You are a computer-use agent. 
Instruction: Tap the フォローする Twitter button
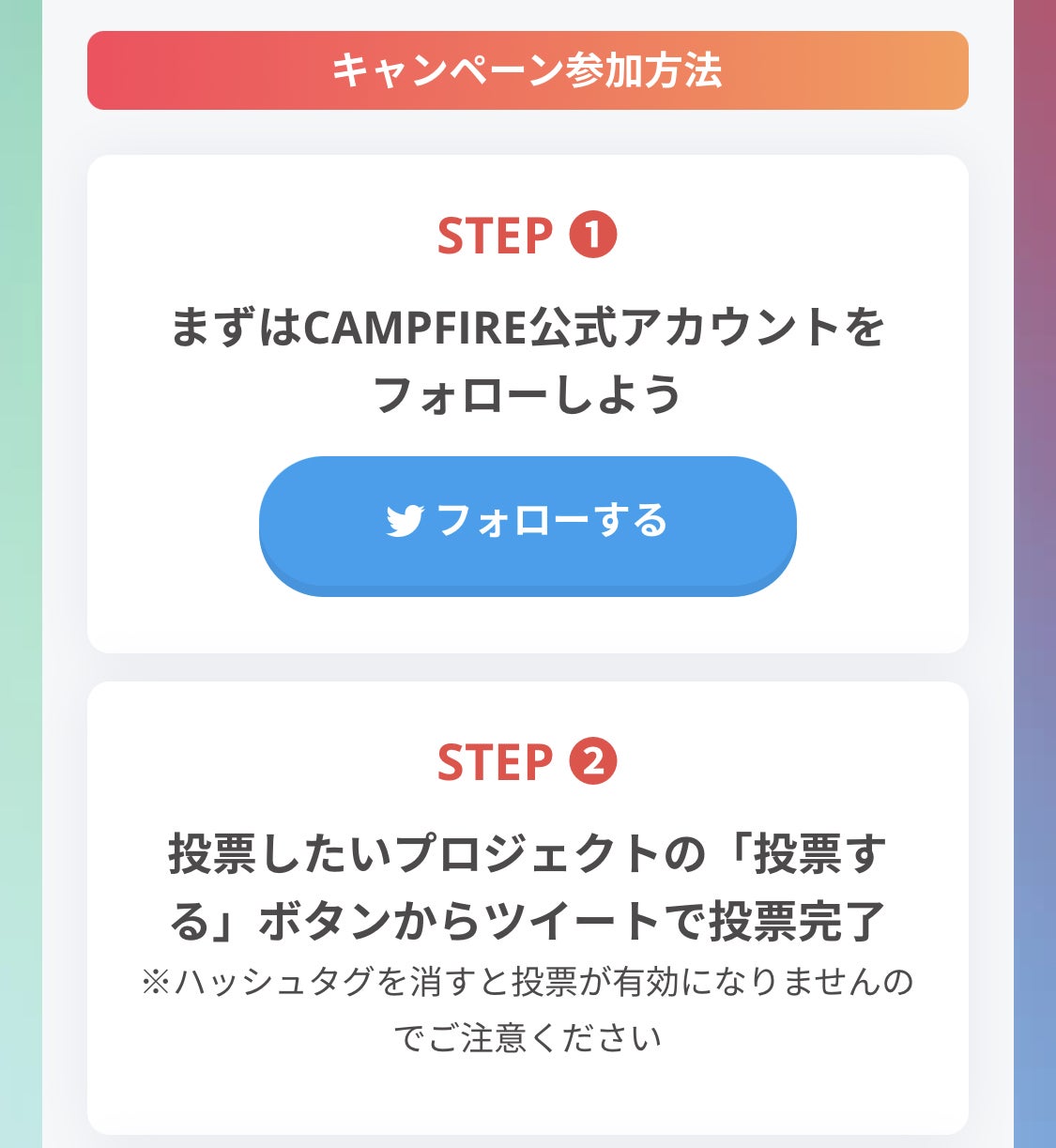pos(528,523)
